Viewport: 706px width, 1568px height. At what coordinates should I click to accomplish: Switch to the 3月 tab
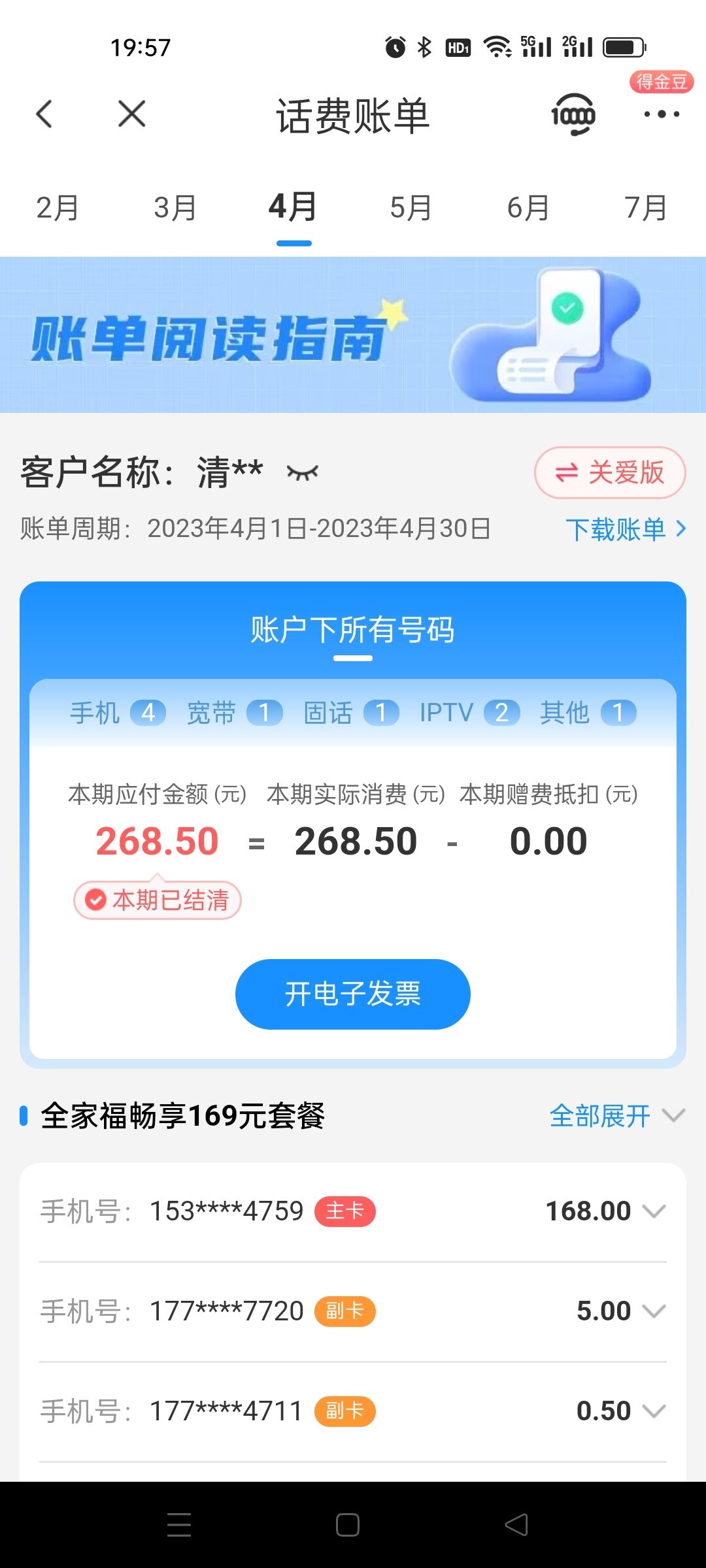175,208
